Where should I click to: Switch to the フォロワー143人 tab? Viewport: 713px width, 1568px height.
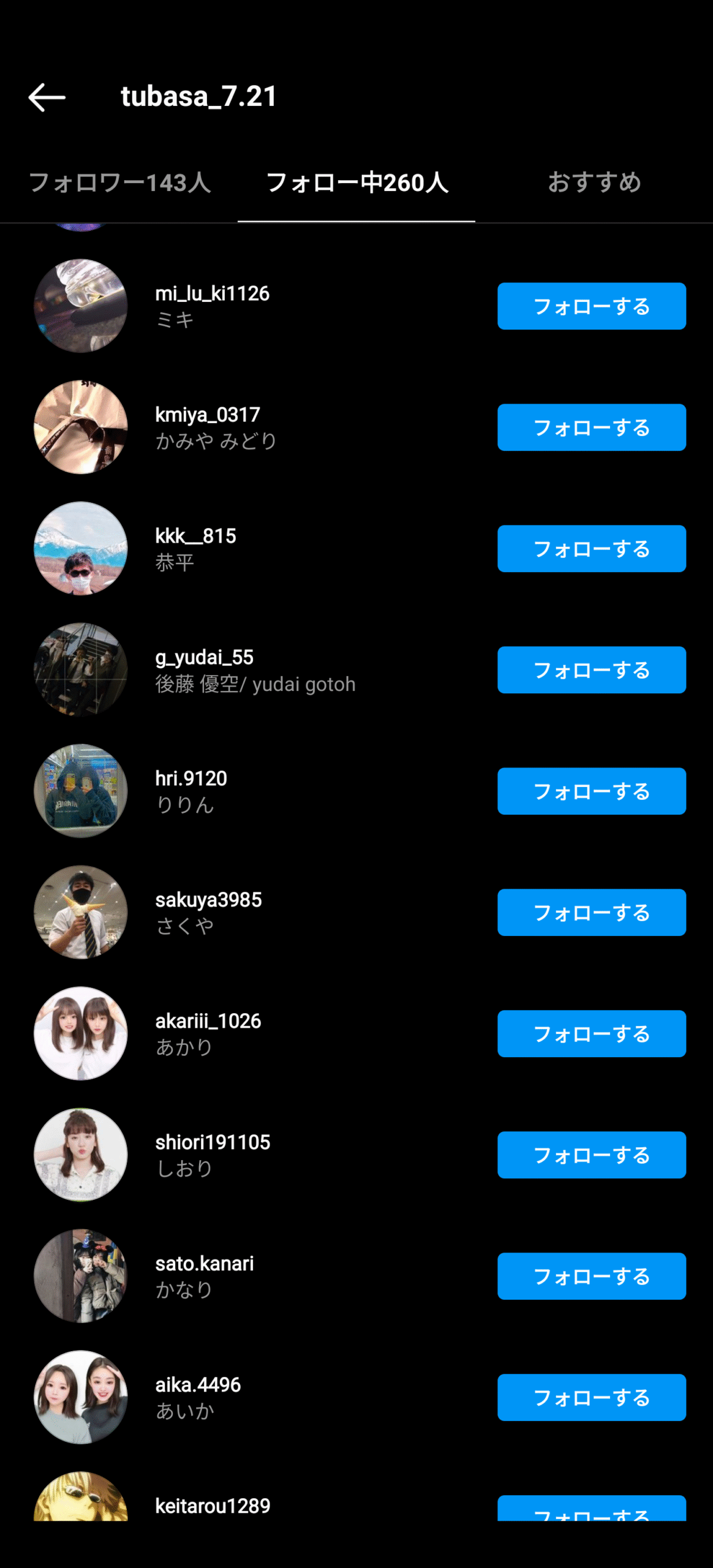(x=119, y=183)
